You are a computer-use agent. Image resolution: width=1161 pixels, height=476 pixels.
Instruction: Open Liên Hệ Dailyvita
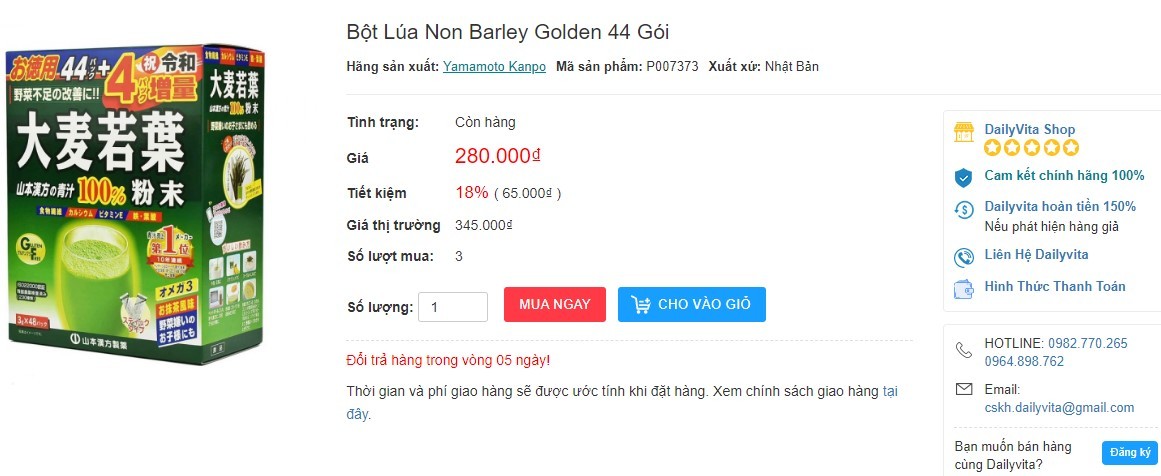tap(1036, 255)
